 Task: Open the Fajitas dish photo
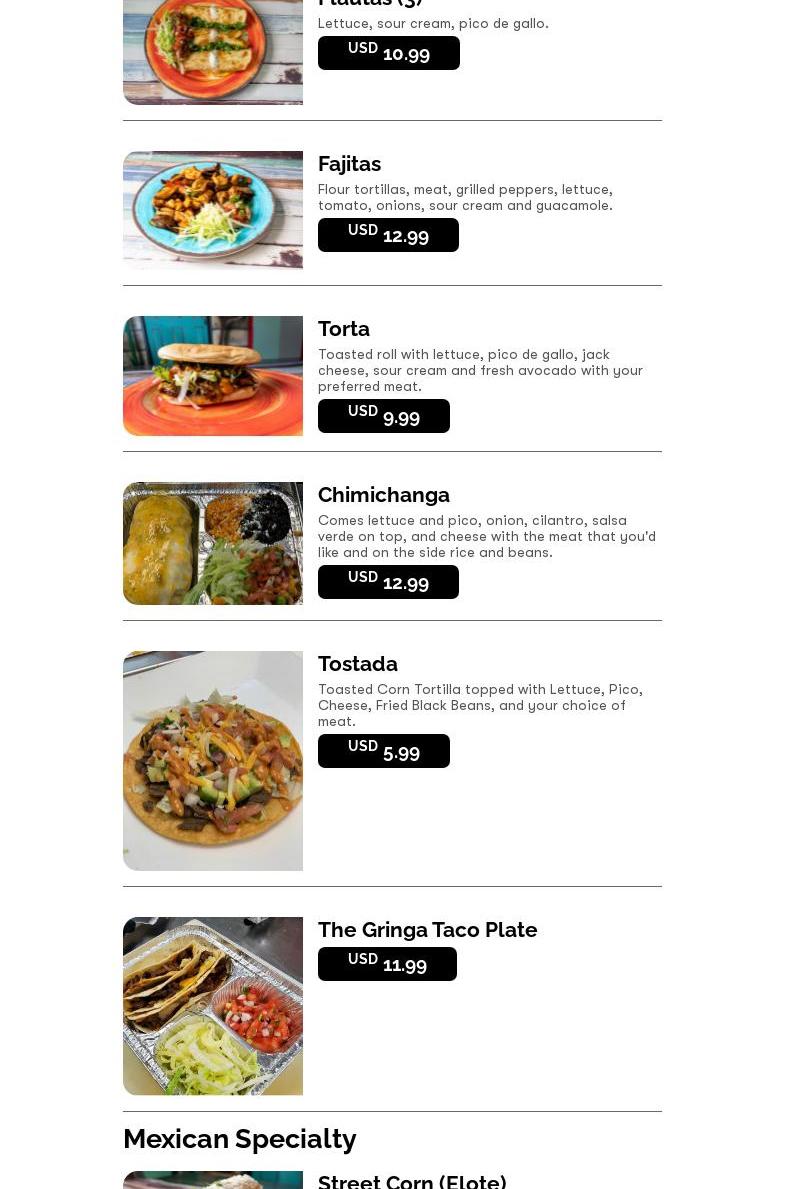click(x=213, y=210)
